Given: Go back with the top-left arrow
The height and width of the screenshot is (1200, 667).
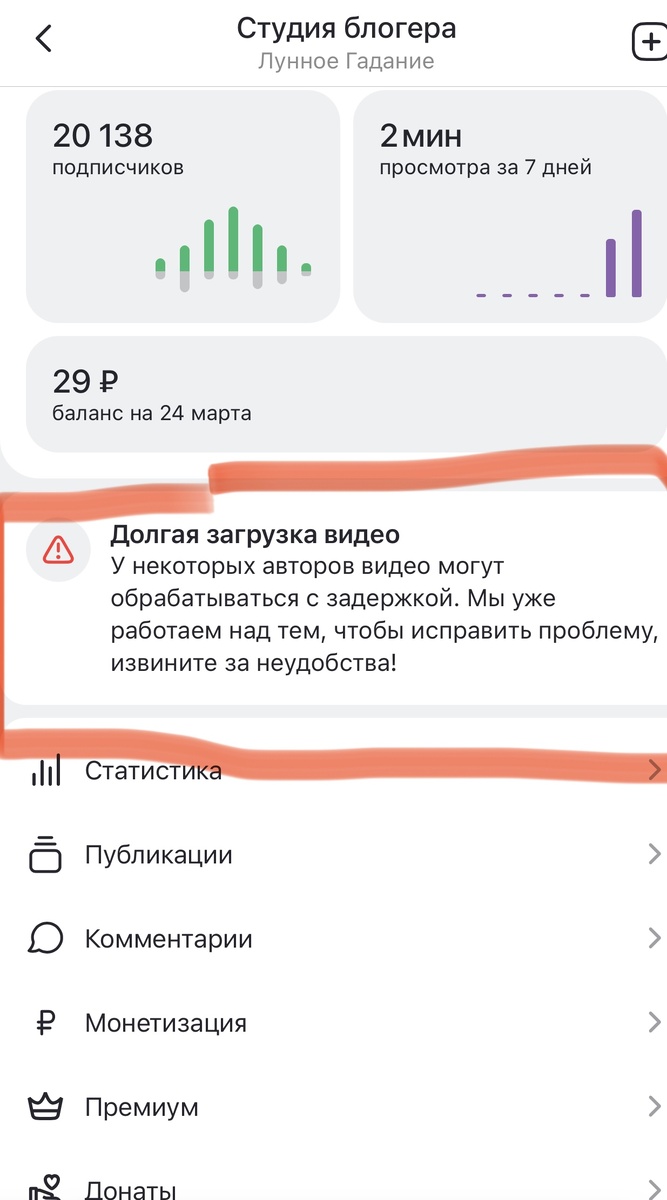Looking at the screenshot, I should (x=43, y=39).
